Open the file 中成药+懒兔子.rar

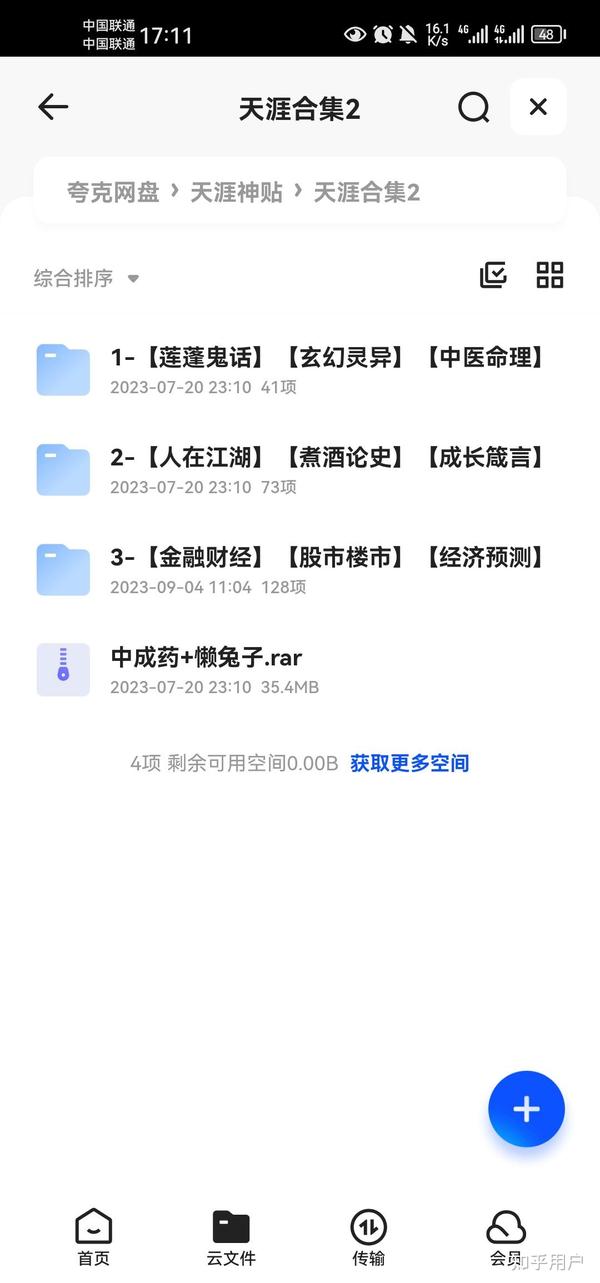click(300, 670)
